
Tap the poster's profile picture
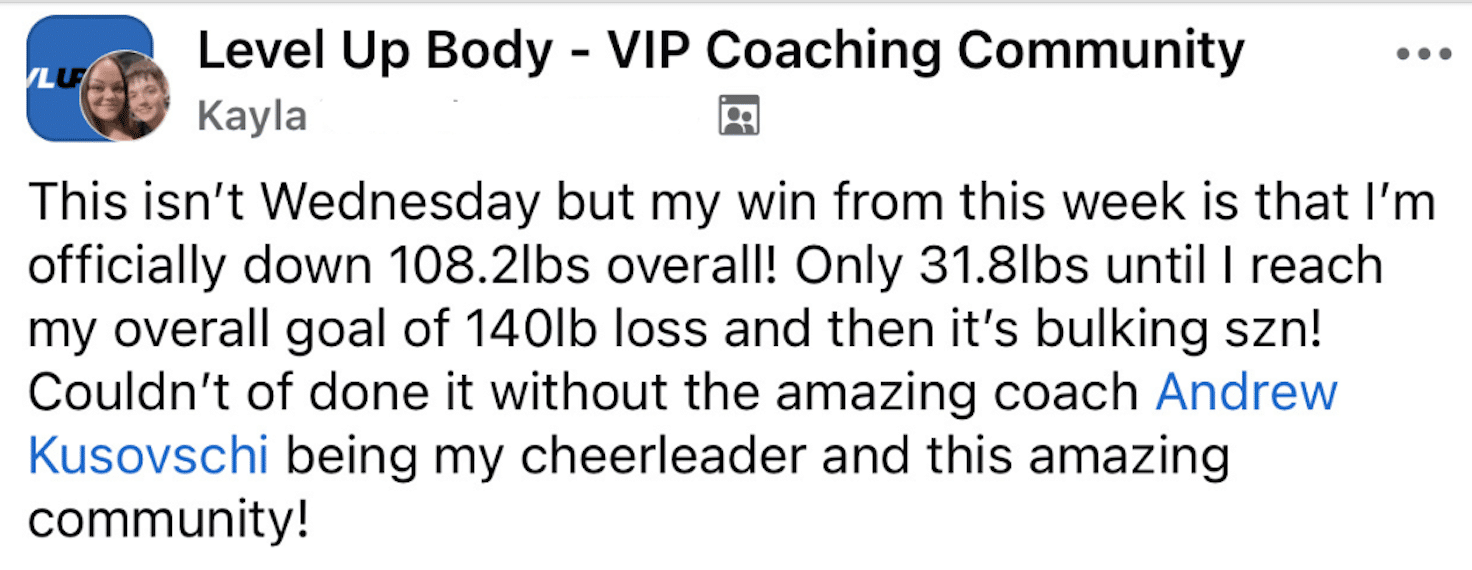point(125,98)
